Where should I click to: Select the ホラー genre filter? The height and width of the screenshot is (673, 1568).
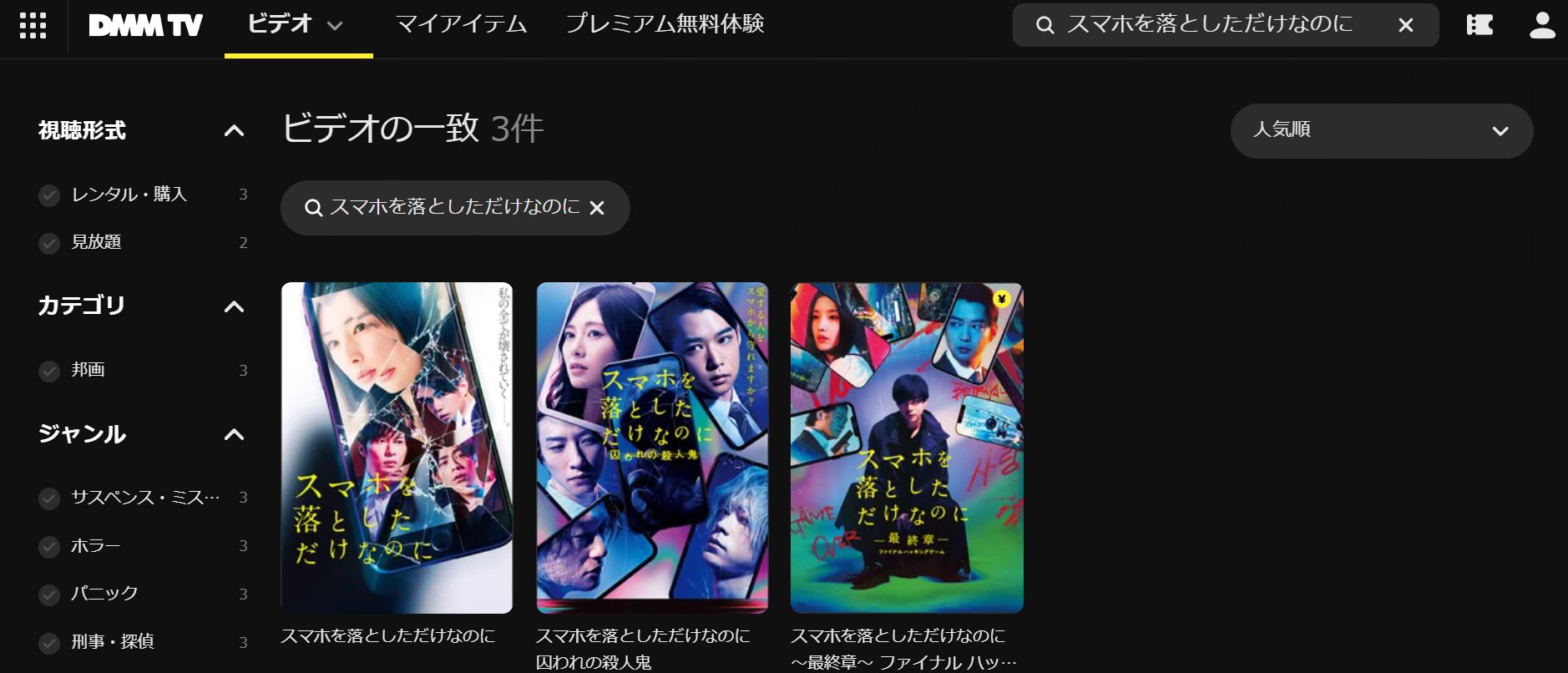50,547
